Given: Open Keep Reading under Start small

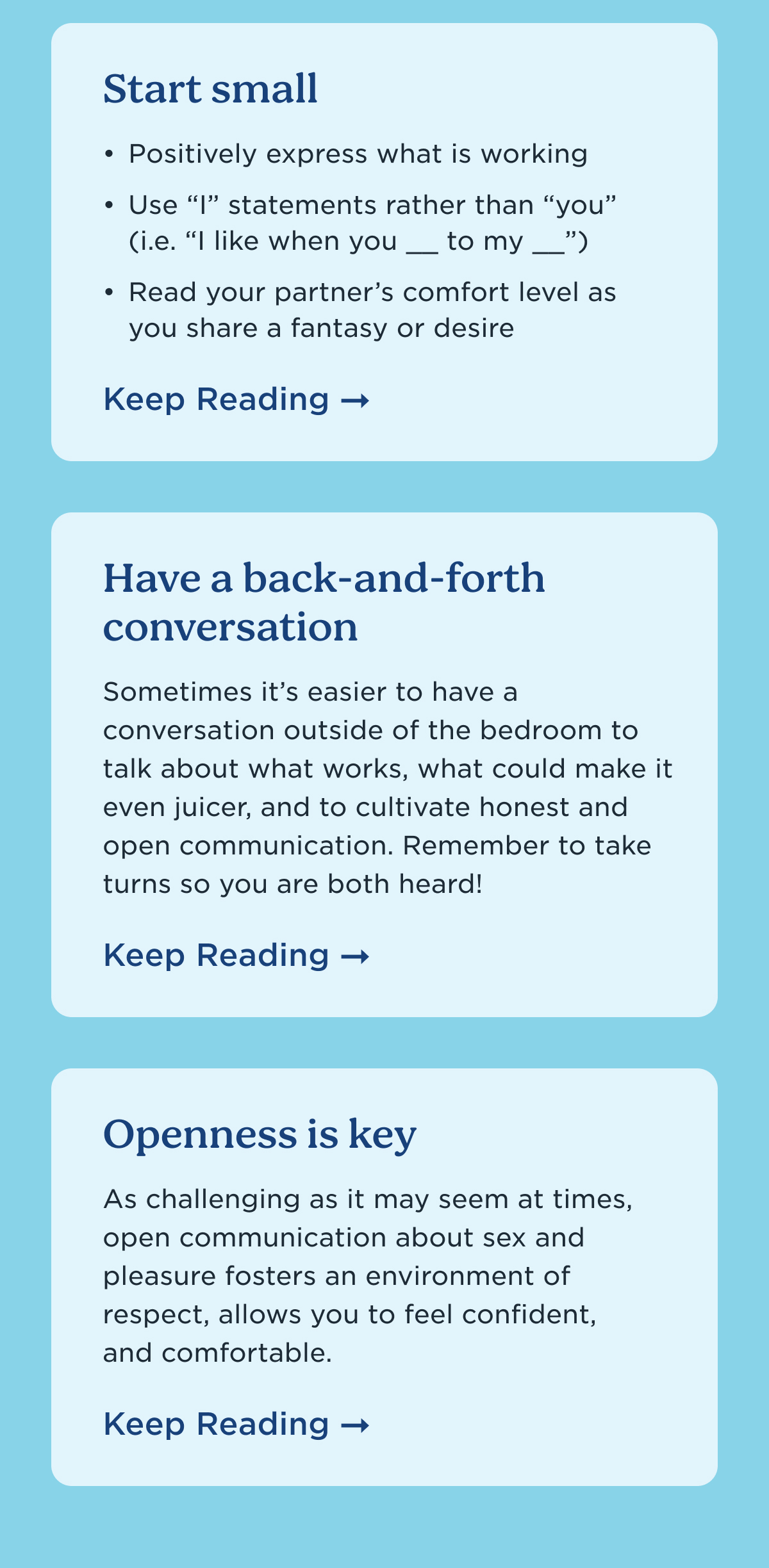Looking at the screenshot, I should tap(236, 399).
